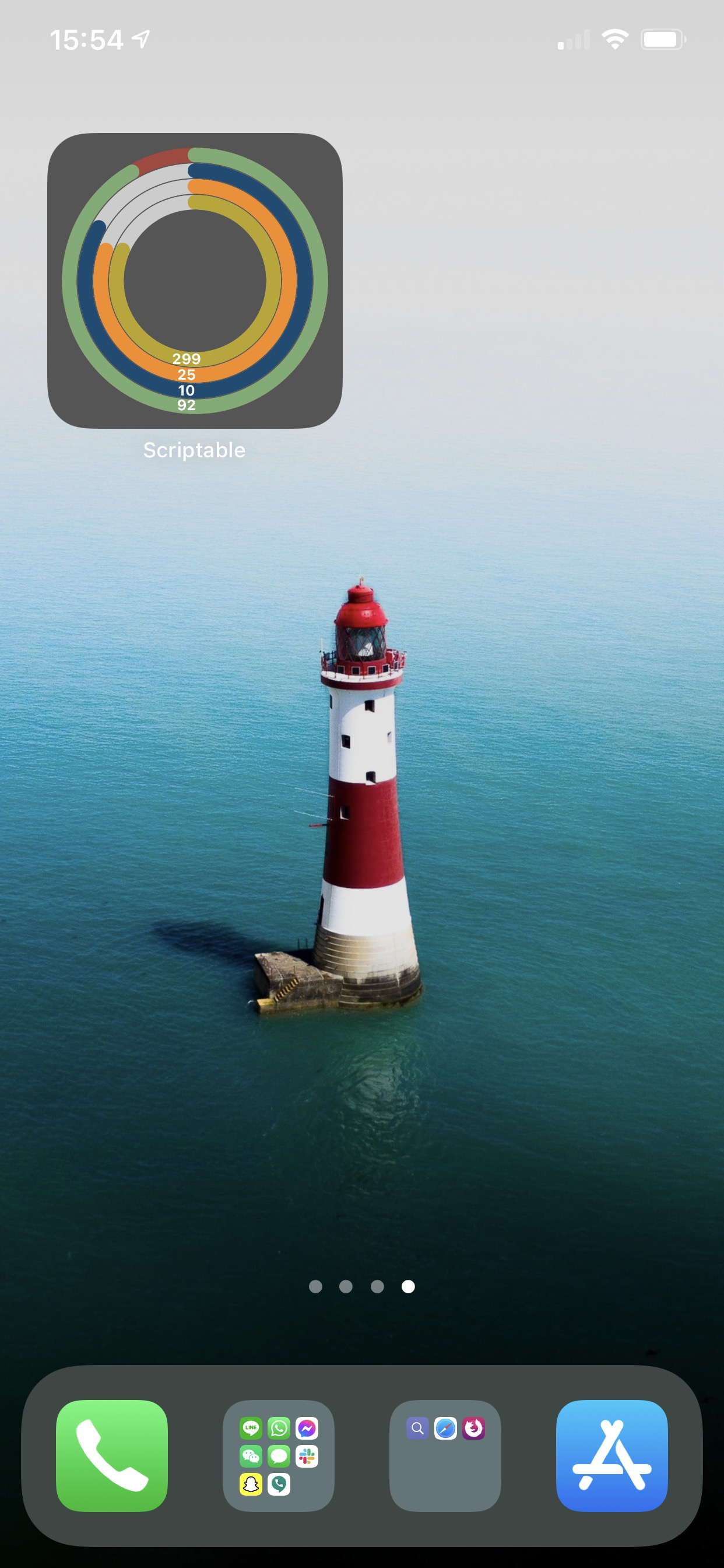Open the browsers folder with Safari
This screenshot has height=1568, width=724.
point(445,1455)
